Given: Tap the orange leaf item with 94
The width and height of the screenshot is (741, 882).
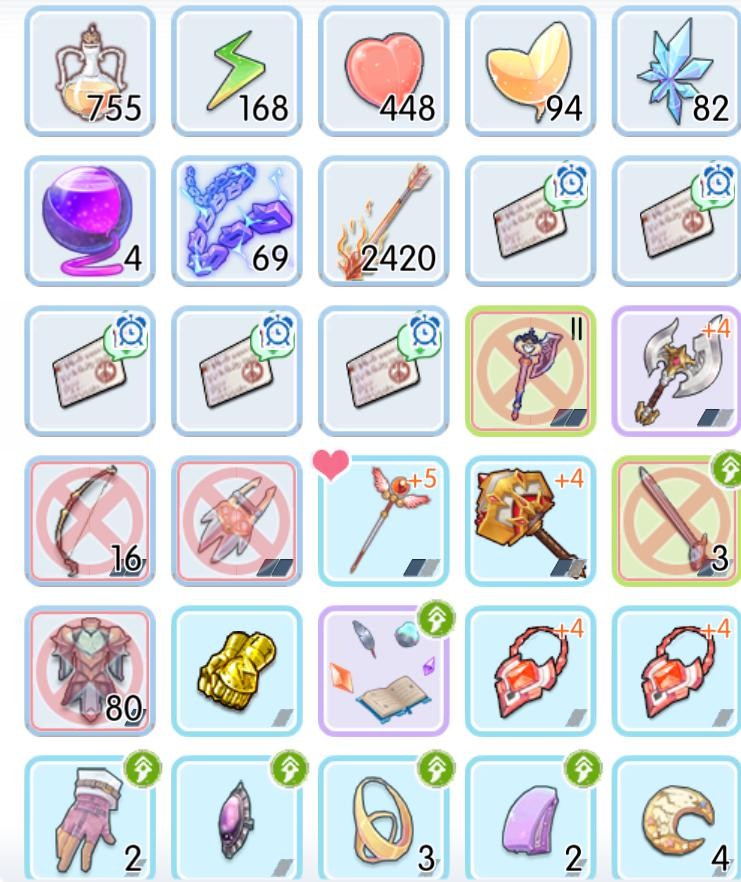Looking at the screenshot, I should (530, 70).
